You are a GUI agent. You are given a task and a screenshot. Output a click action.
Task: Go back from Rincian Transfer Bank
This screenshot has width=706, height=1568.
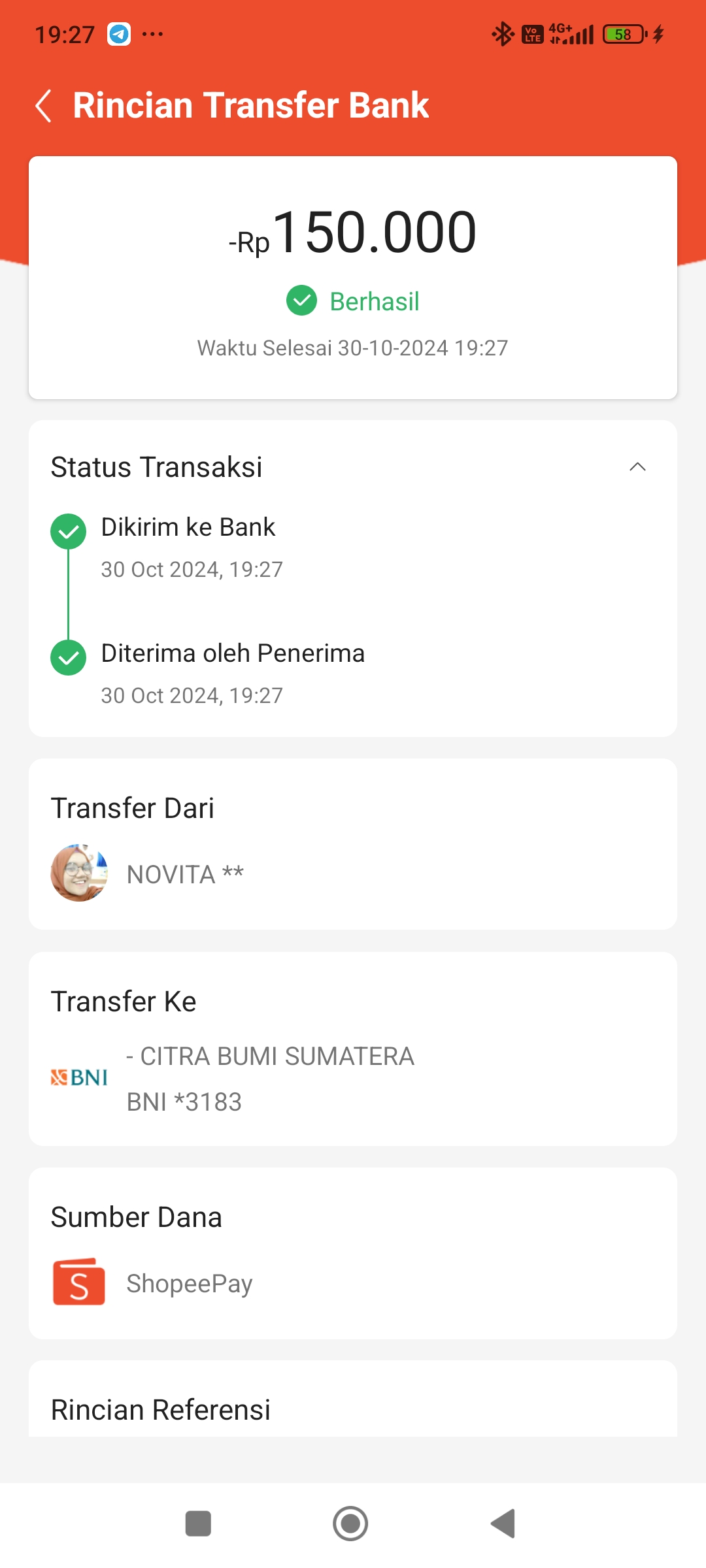pos(44,106)
